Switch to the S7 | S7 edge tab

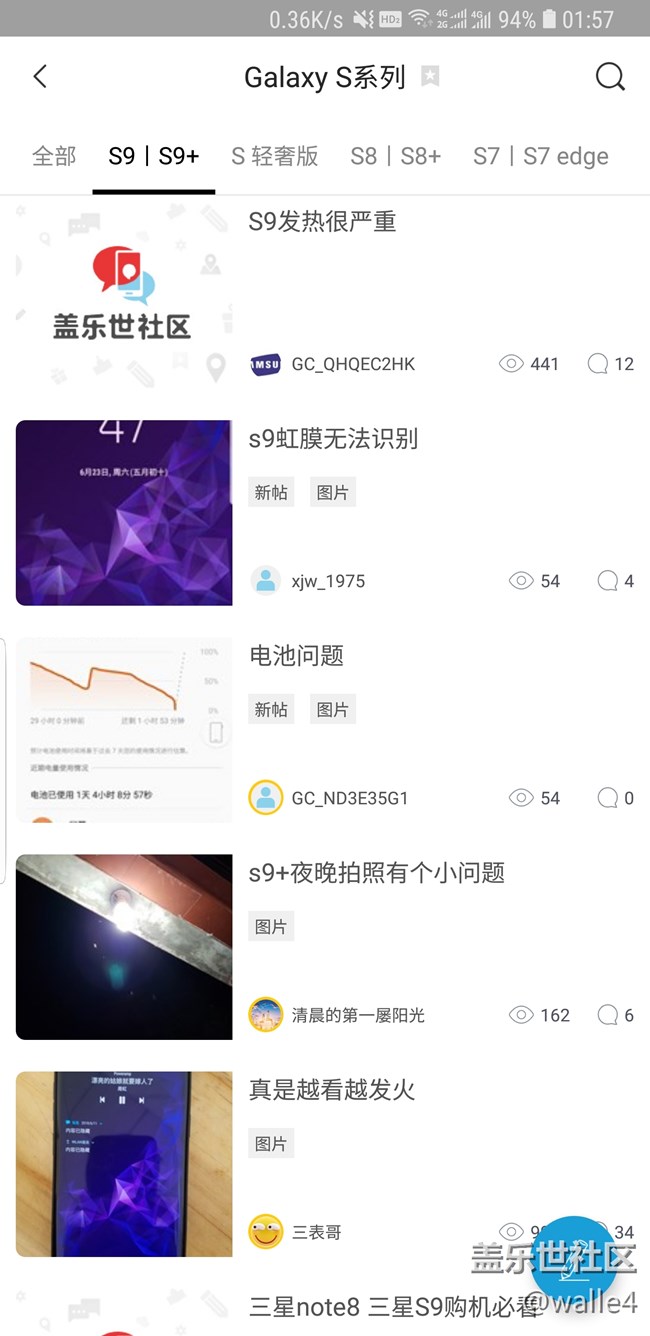540,156
